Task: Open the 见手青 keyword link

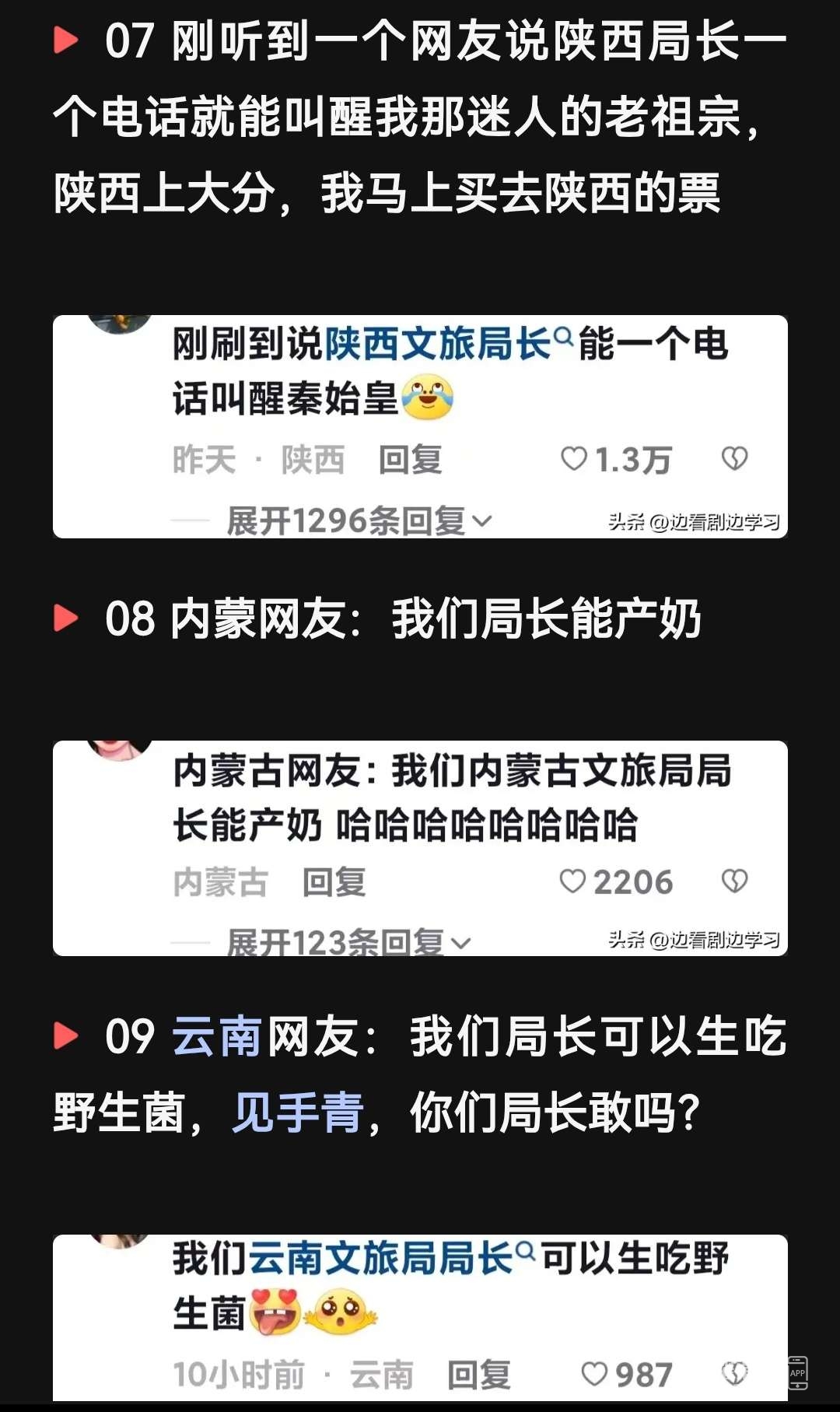Action: (x=298, y=1112)
